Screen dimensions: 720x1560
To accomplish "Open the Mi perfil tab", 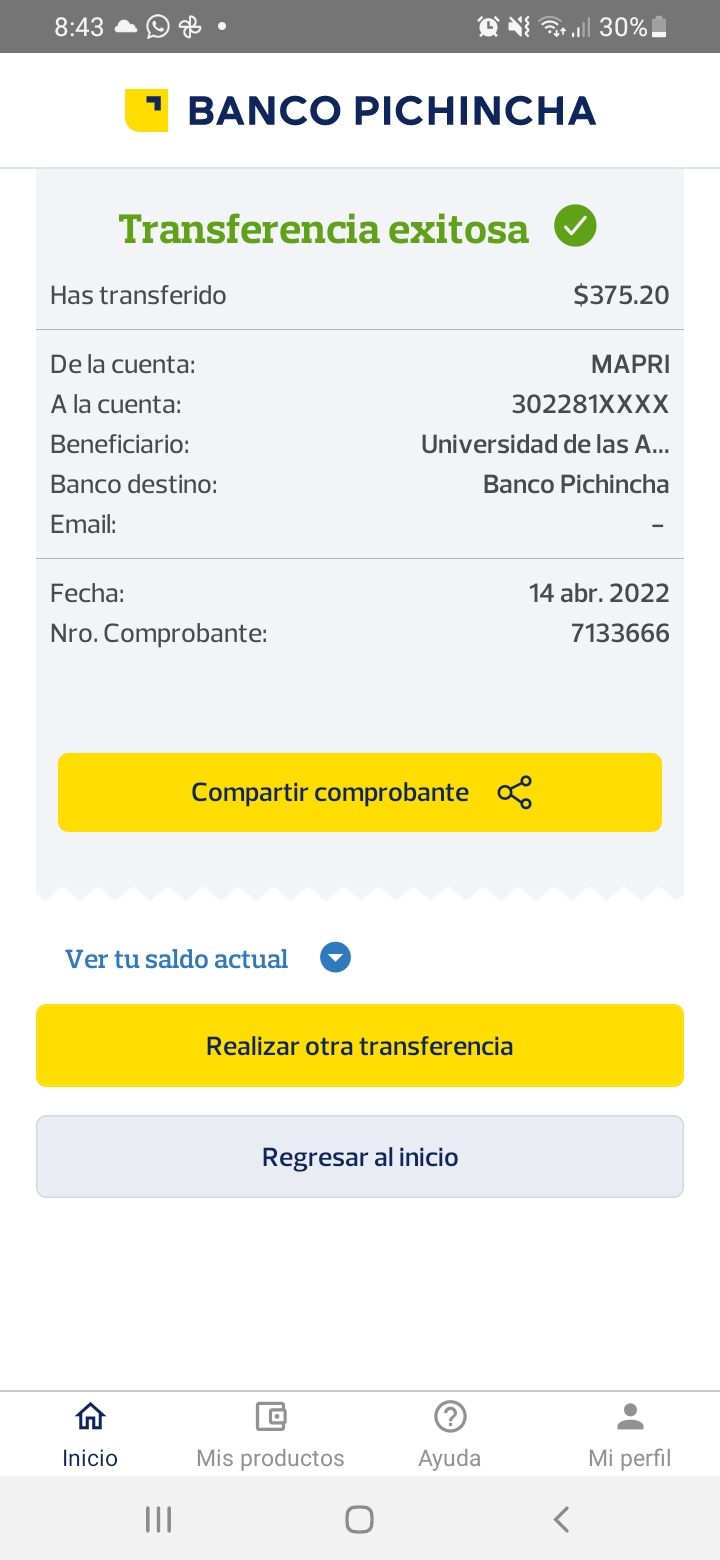I will (630, 1434).
